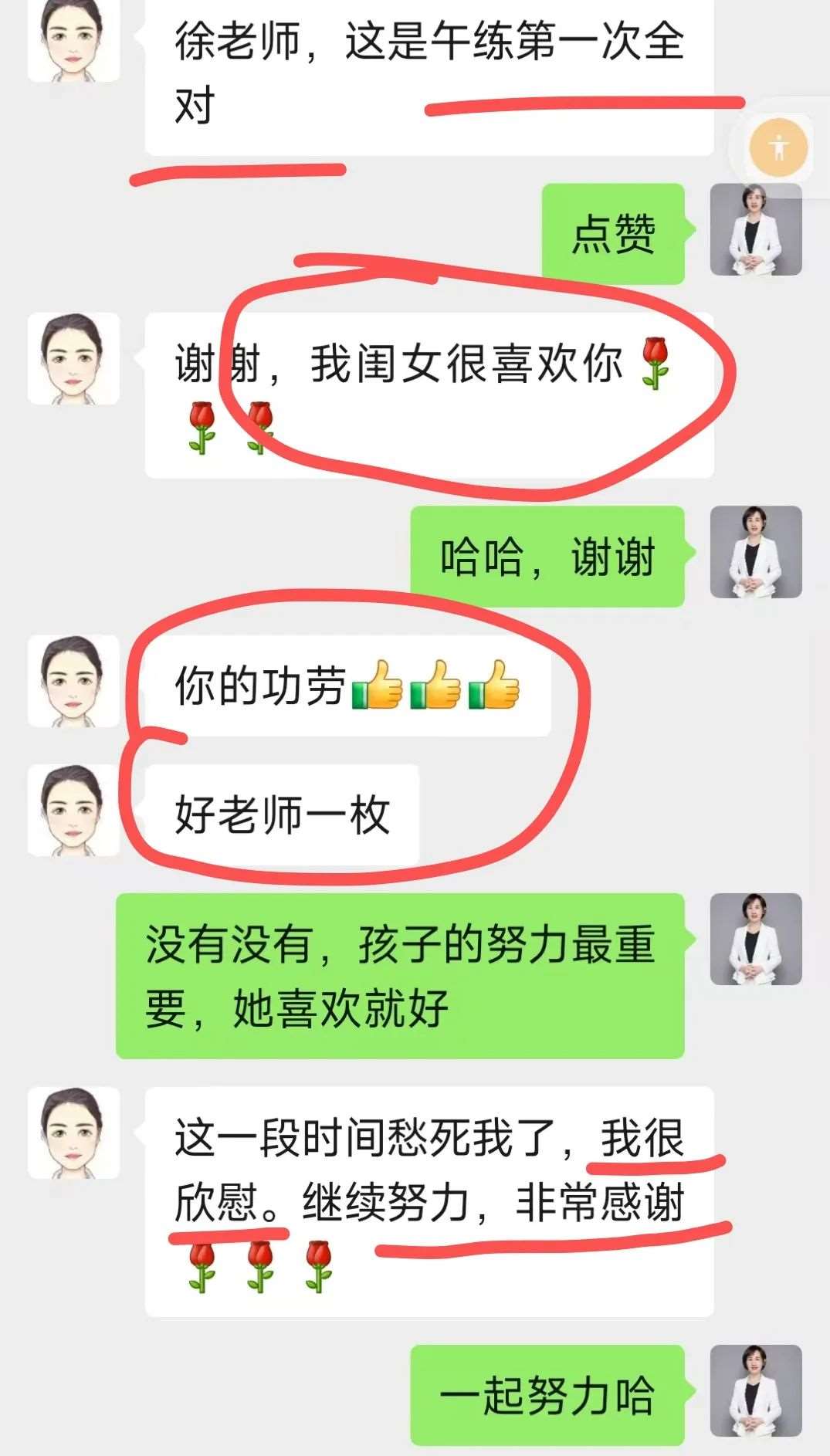Open teacher's profile beside "没有没有，孩子的努力最重要"
Viewport: 830px width, 1456px height.
point(756,939)
